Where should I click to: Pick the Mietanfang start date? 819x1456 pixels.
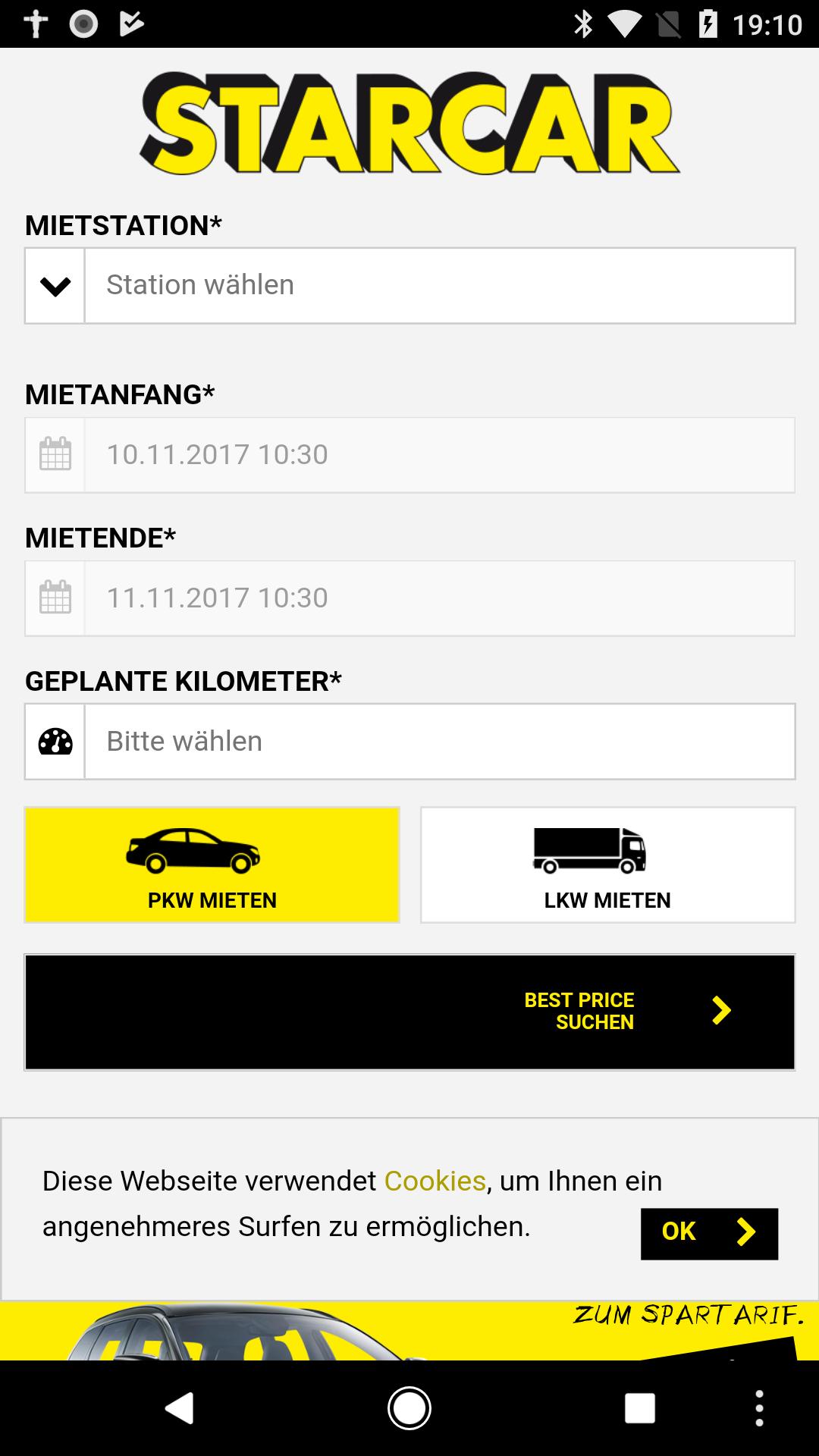point(439,455)
